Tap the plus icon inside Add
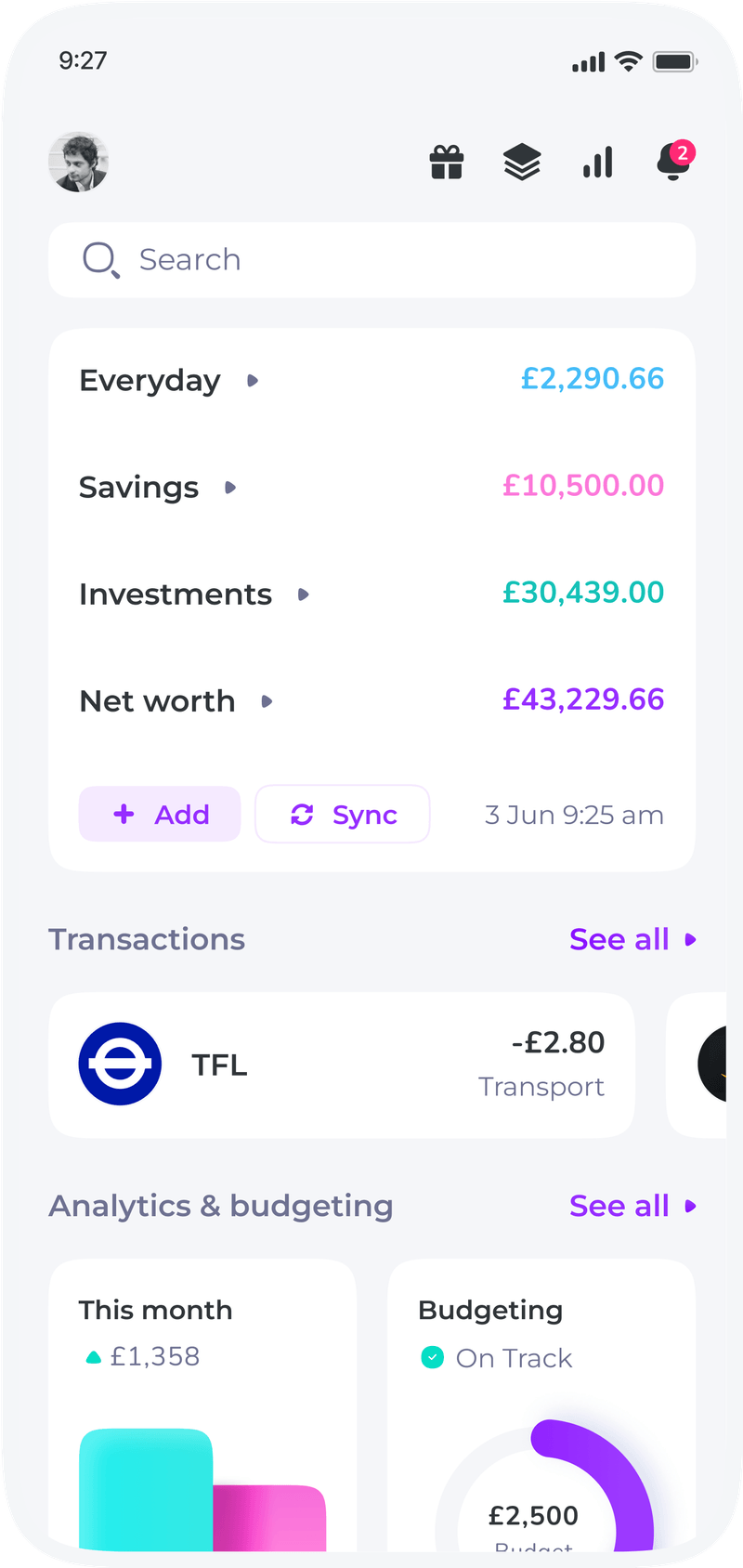This screenshot has width=743, height=1568. [124, 814]
